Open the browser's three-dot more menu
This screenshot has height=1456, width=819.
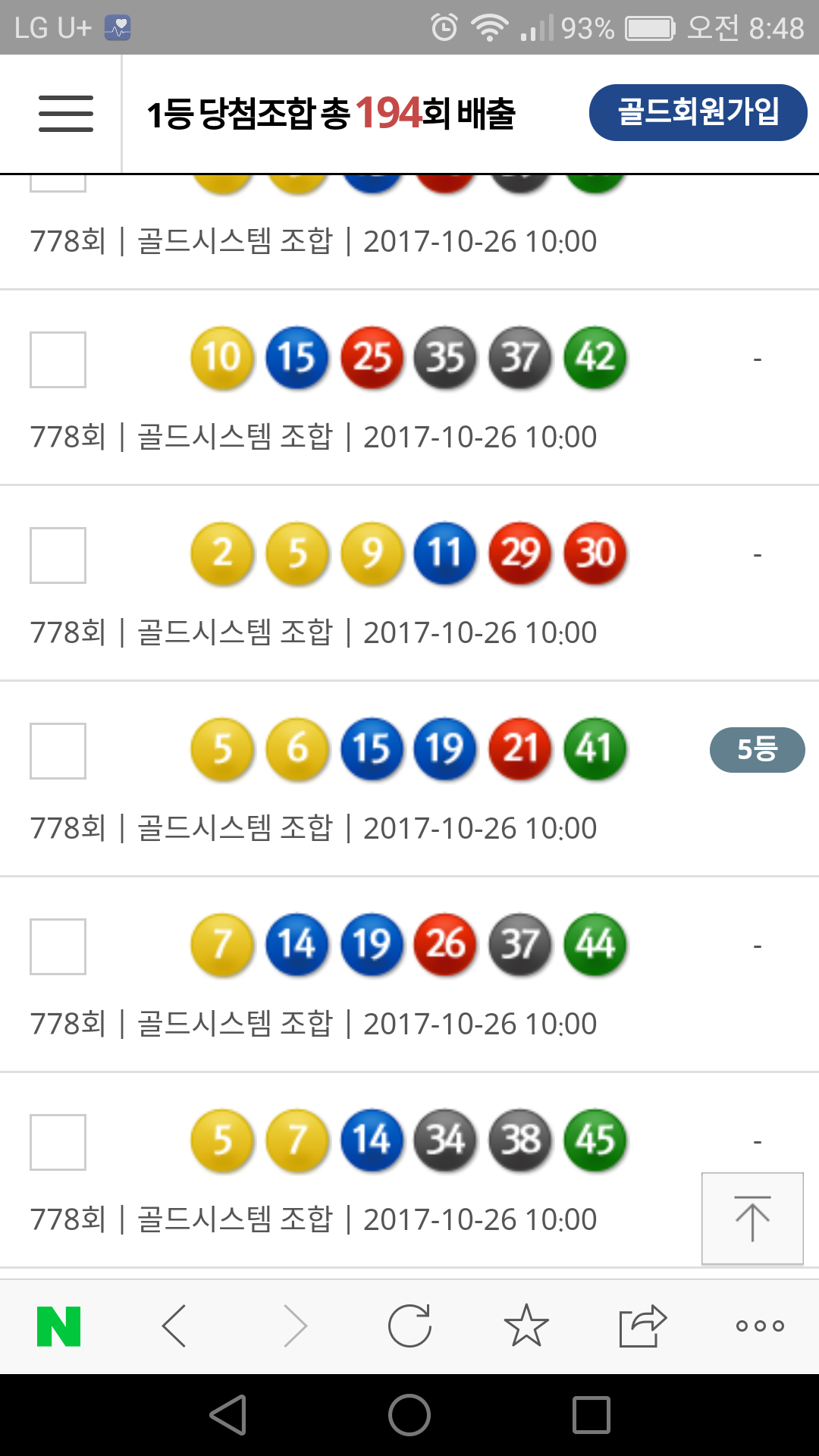click(760, 1326)
